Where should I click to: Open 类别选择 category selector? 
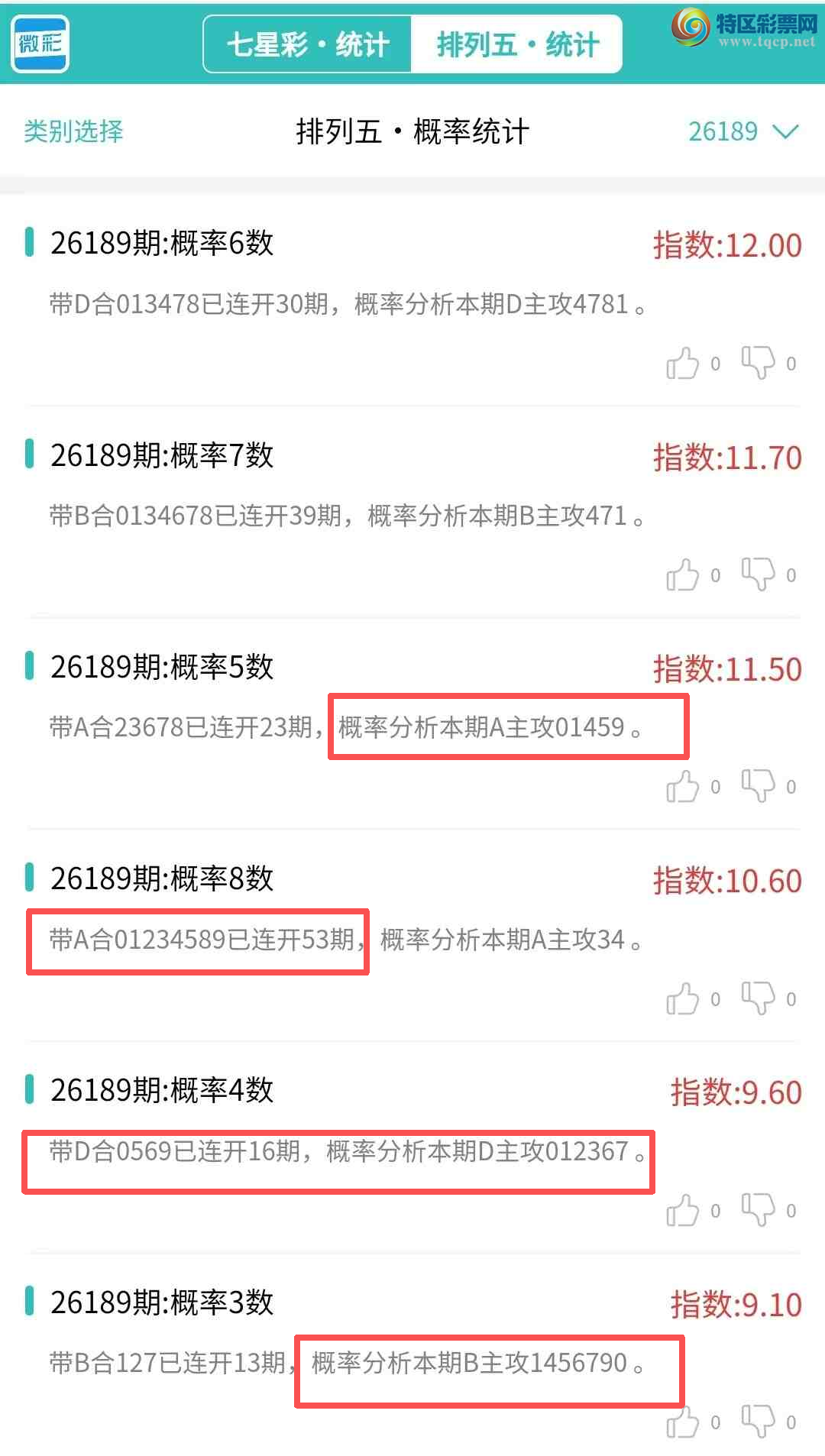coord(73,131)
